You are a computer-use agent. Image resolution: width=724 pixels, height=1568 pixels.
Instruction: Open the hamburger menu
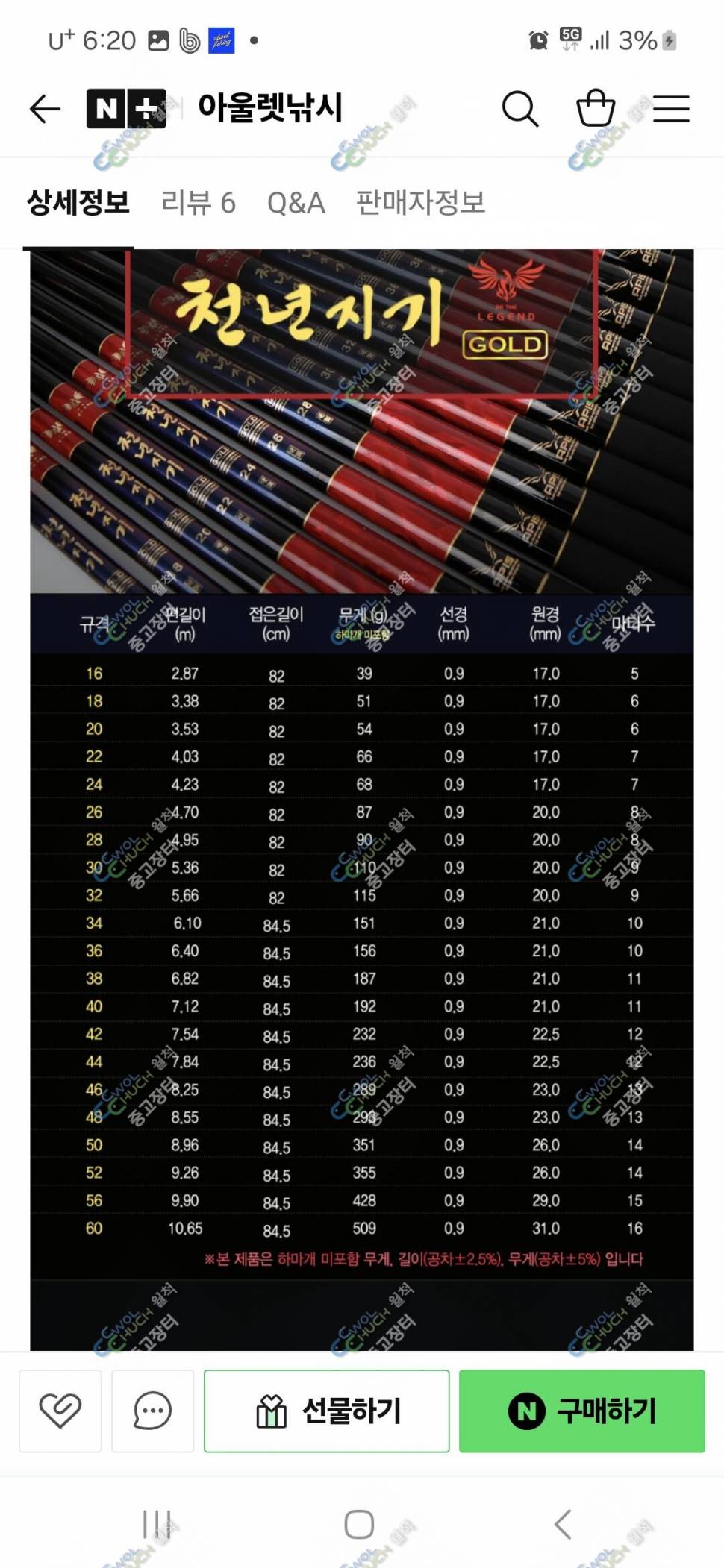point(671,109)
